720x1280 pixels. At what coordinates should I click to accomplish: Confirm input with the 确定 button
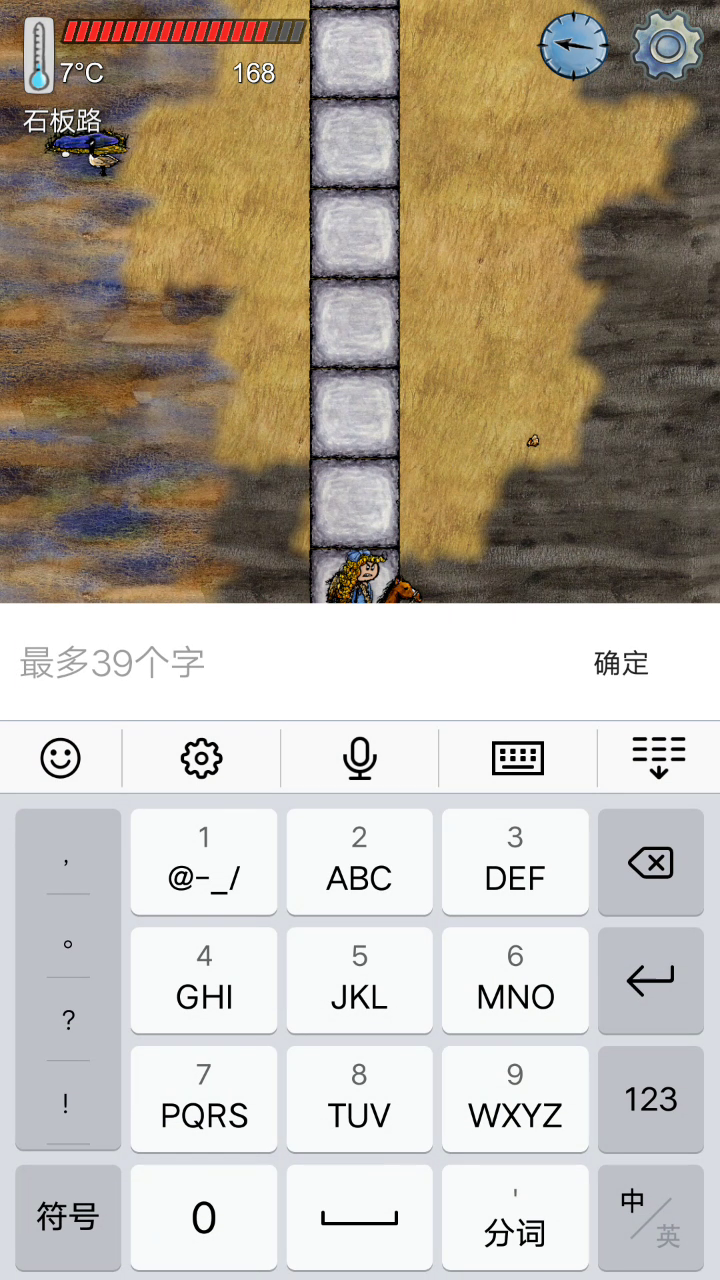pos(621,663)
